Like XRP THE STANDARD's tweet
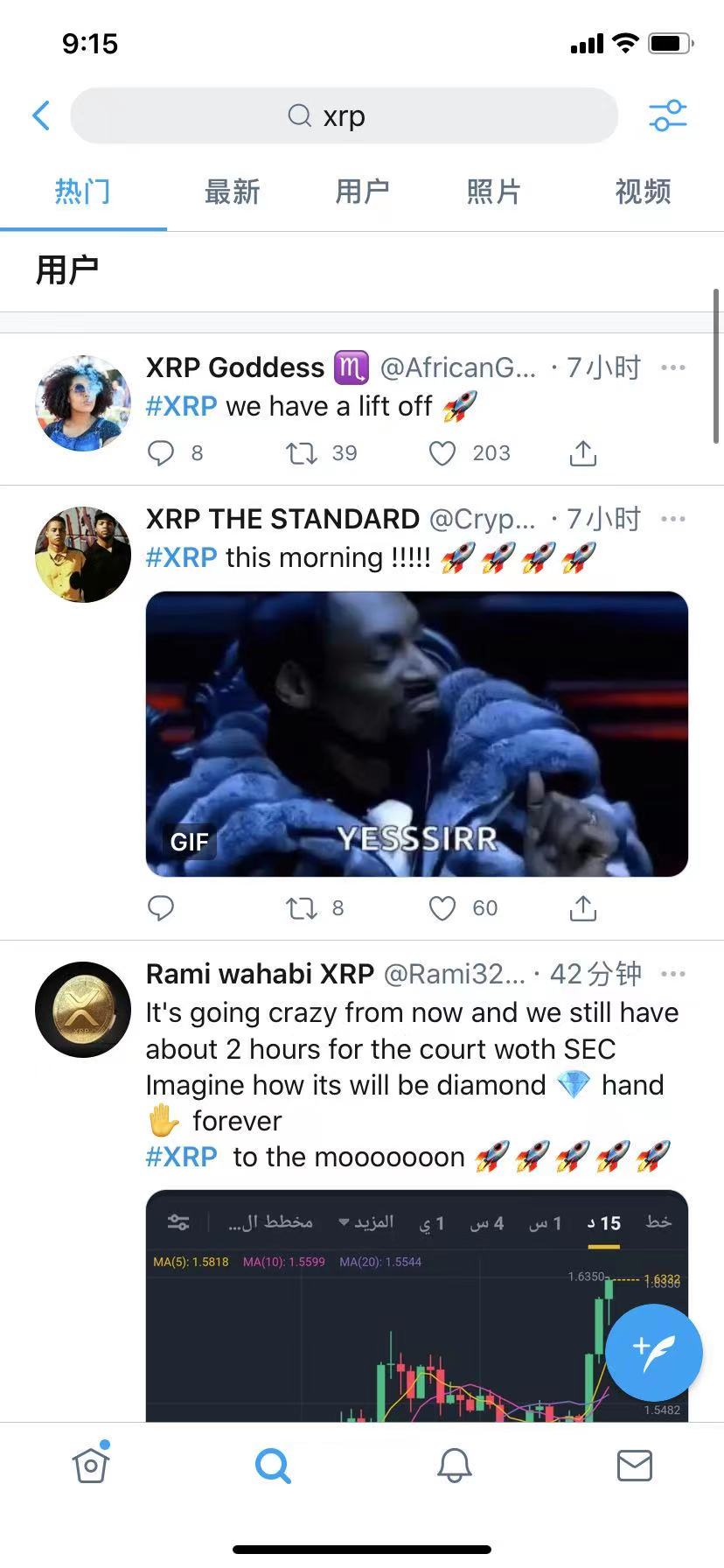The width and height of the screenshot is (724, 1568). (x=442, y=908)
